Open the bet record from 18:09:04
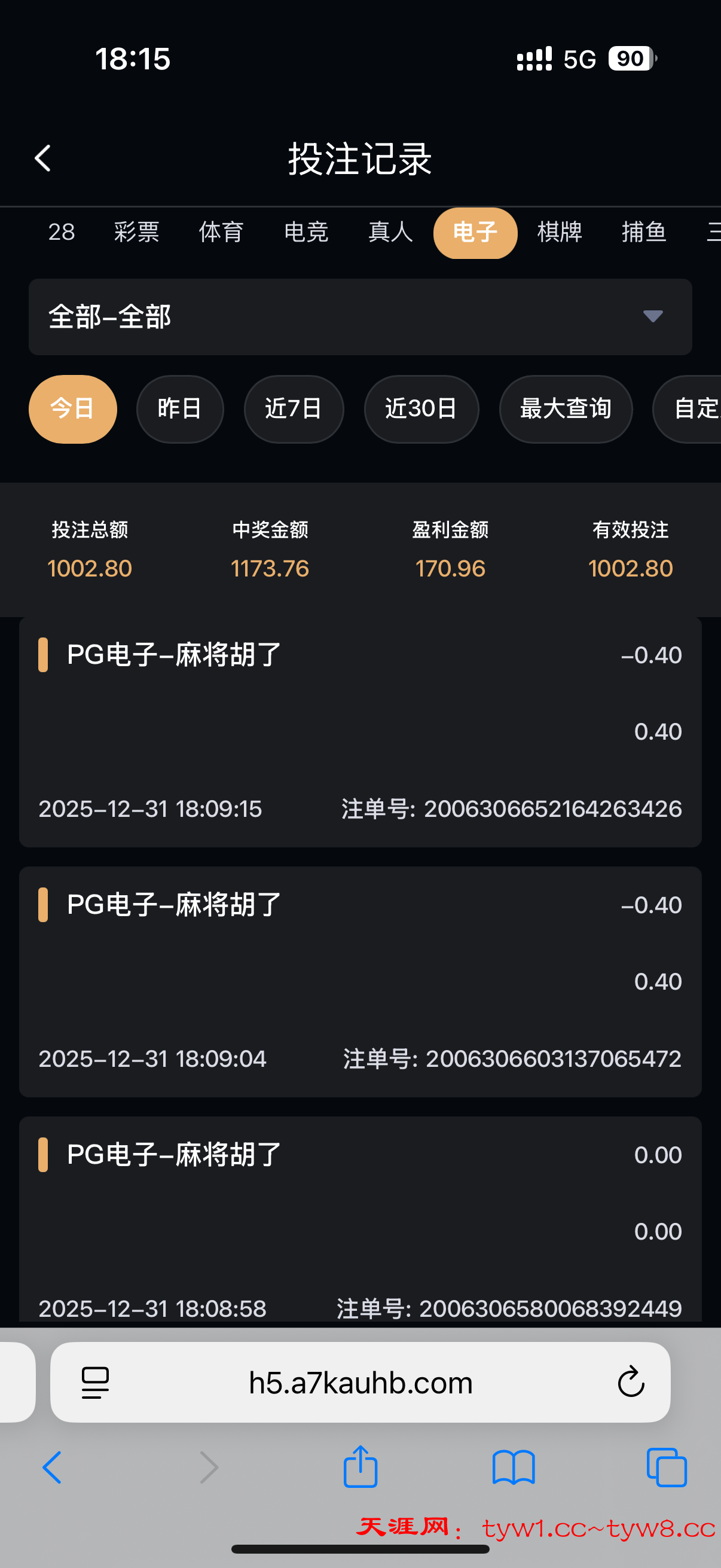Screen dimensions: 721x1568 click(x=360, y=981)
